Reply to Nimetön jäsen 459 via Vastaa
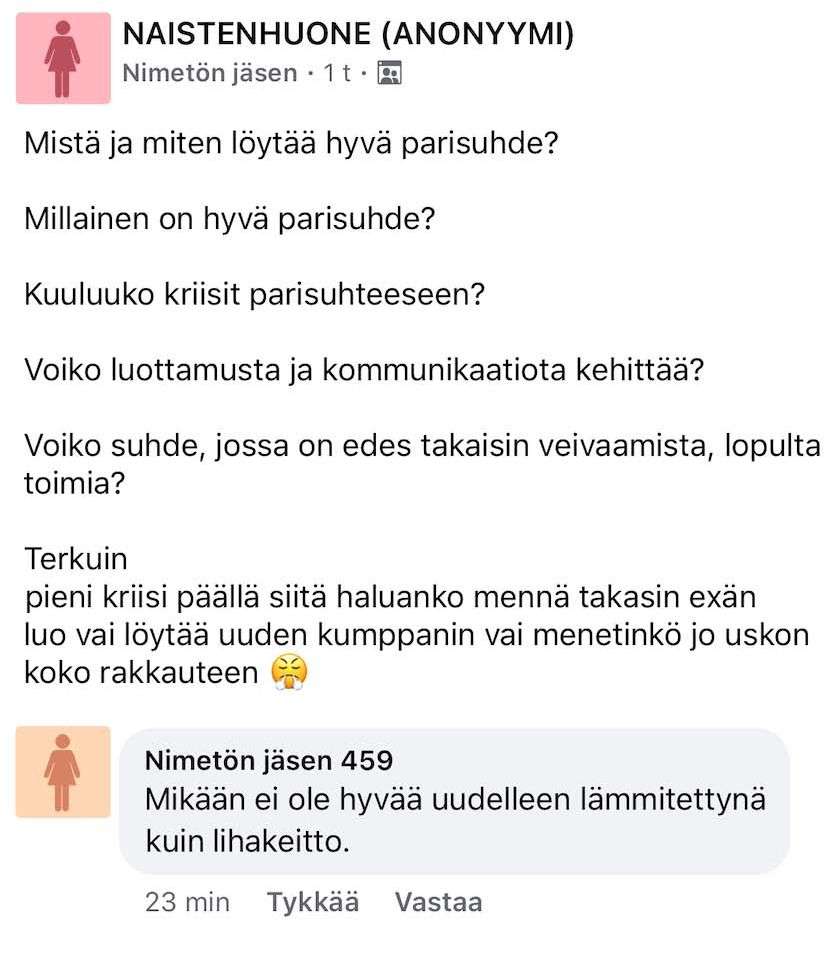840x971 pixels. coord(438,902)
